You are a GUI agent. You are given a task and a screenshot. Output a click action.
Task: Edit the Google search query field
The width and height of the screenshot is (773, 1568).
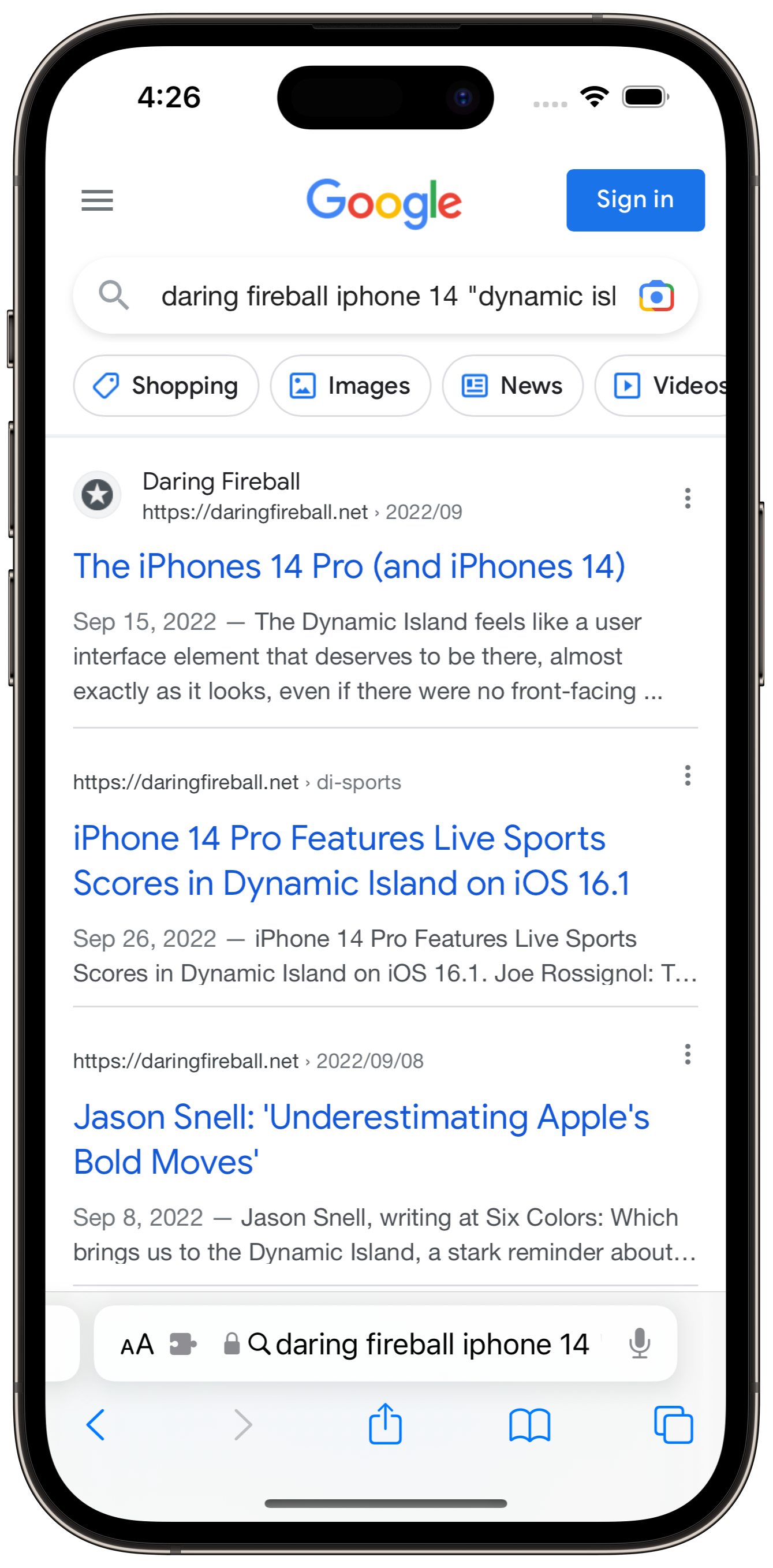tap(389, 296)
